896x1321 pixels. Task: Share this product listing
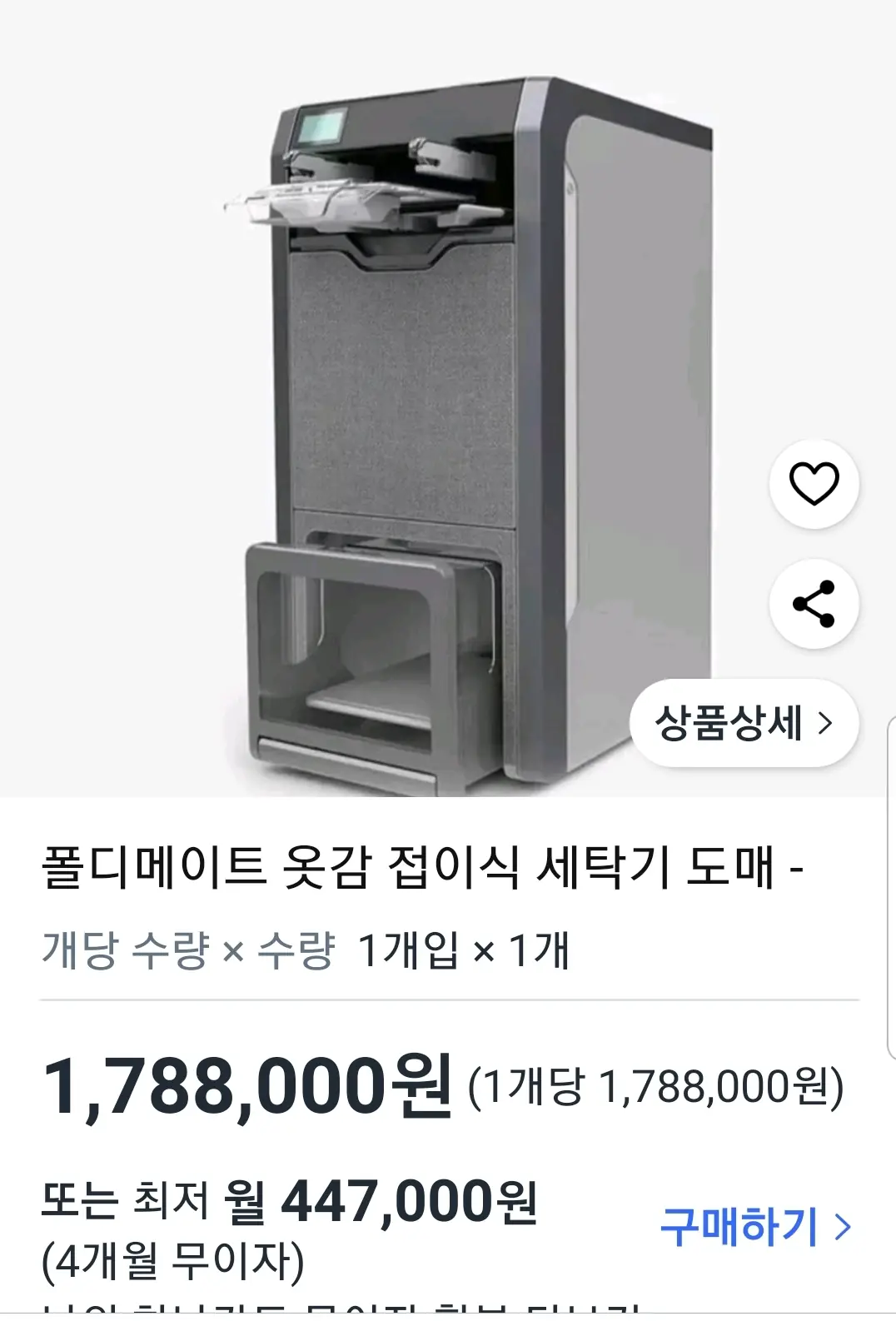[x=814, y=604]
